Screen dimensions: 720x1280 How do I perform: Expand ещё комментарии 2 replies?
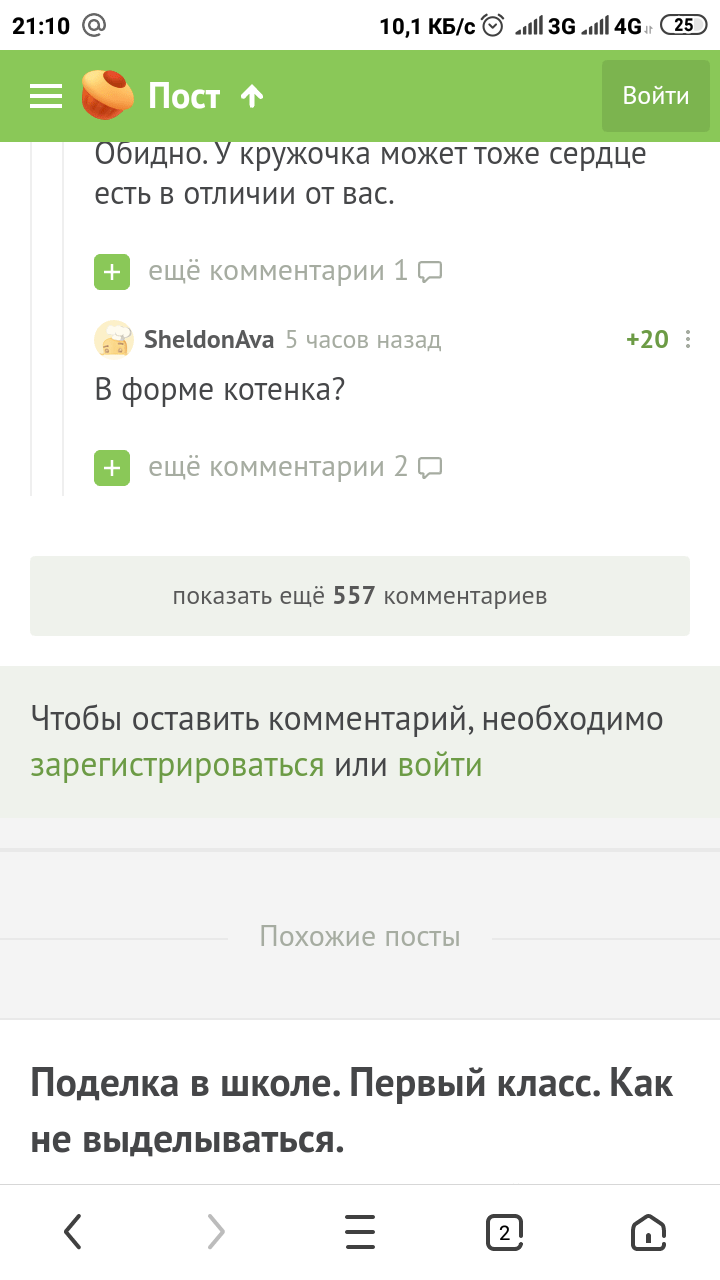[269, 467]
